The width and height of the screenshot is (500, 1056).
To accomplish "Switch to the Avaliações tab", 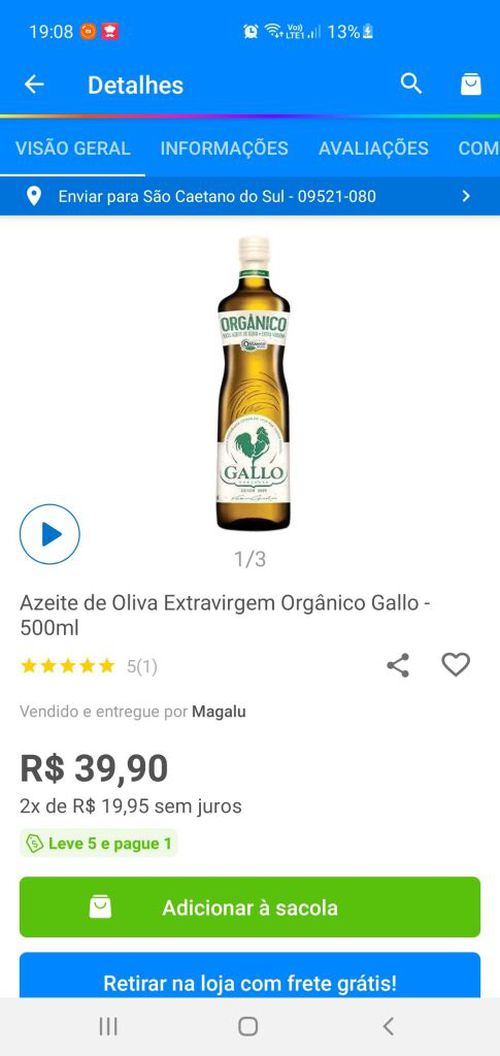I will click(x=373, y=148).
